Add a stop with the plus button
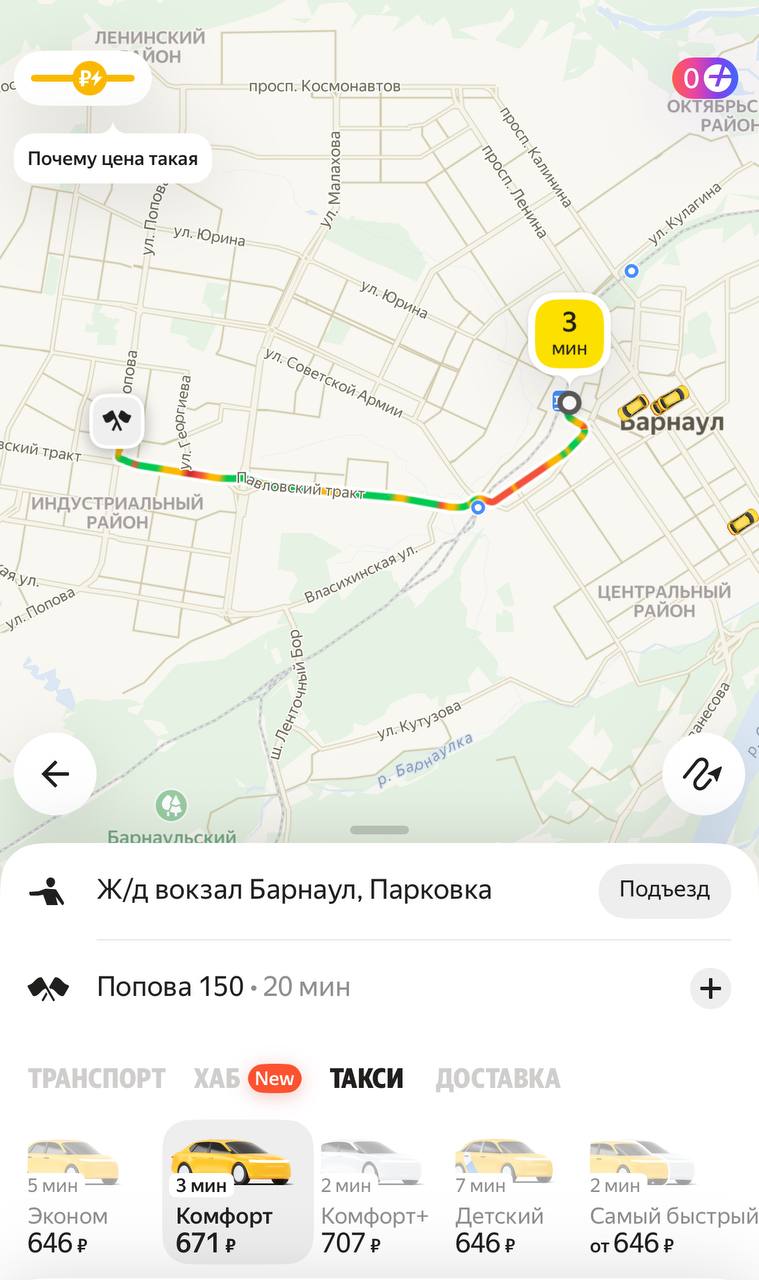This screenshot has height=1280, width=759. coord(710,989)
